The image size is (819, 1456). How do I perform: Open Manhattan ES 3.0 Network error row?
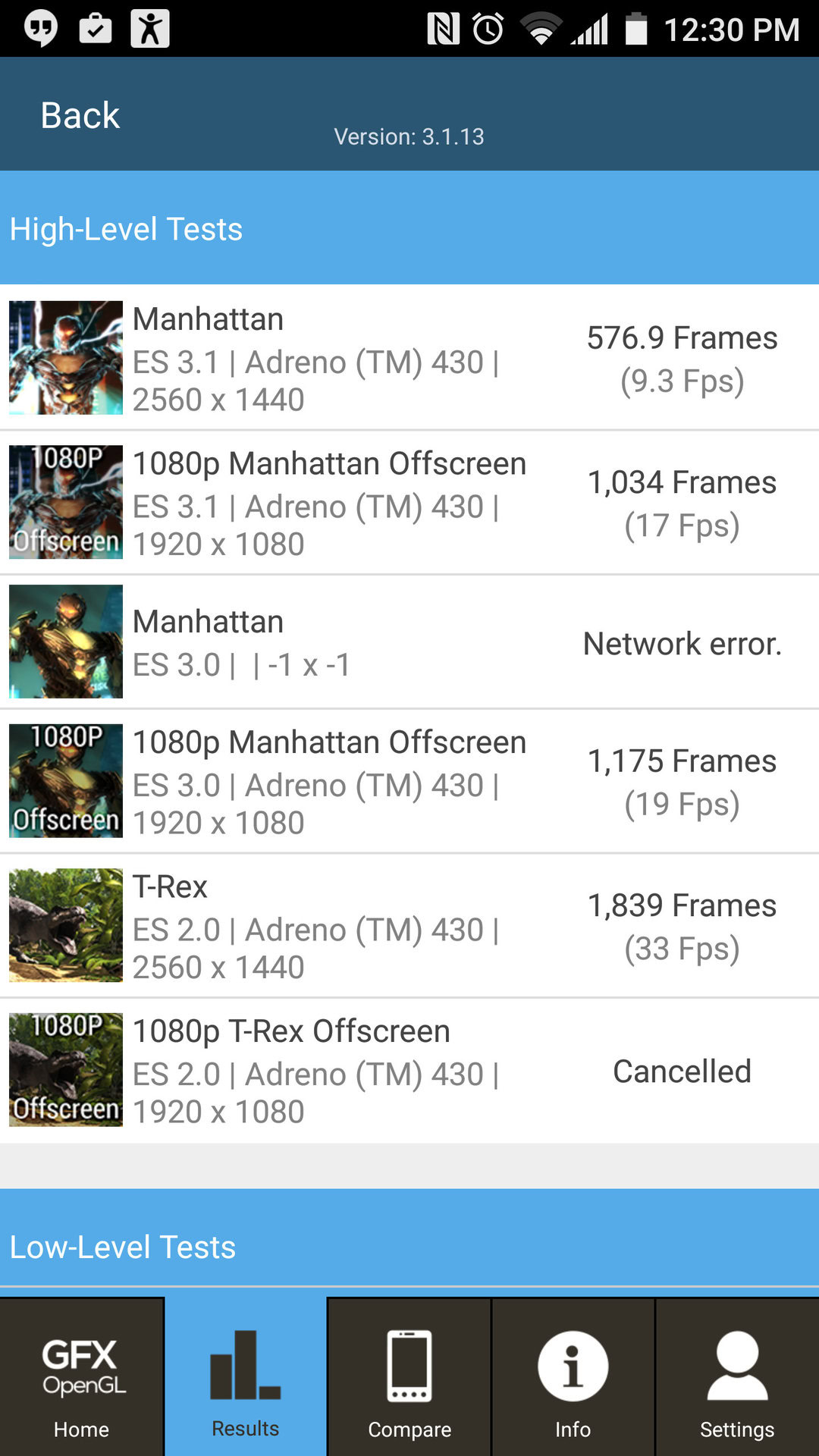[x=409, y=642]
